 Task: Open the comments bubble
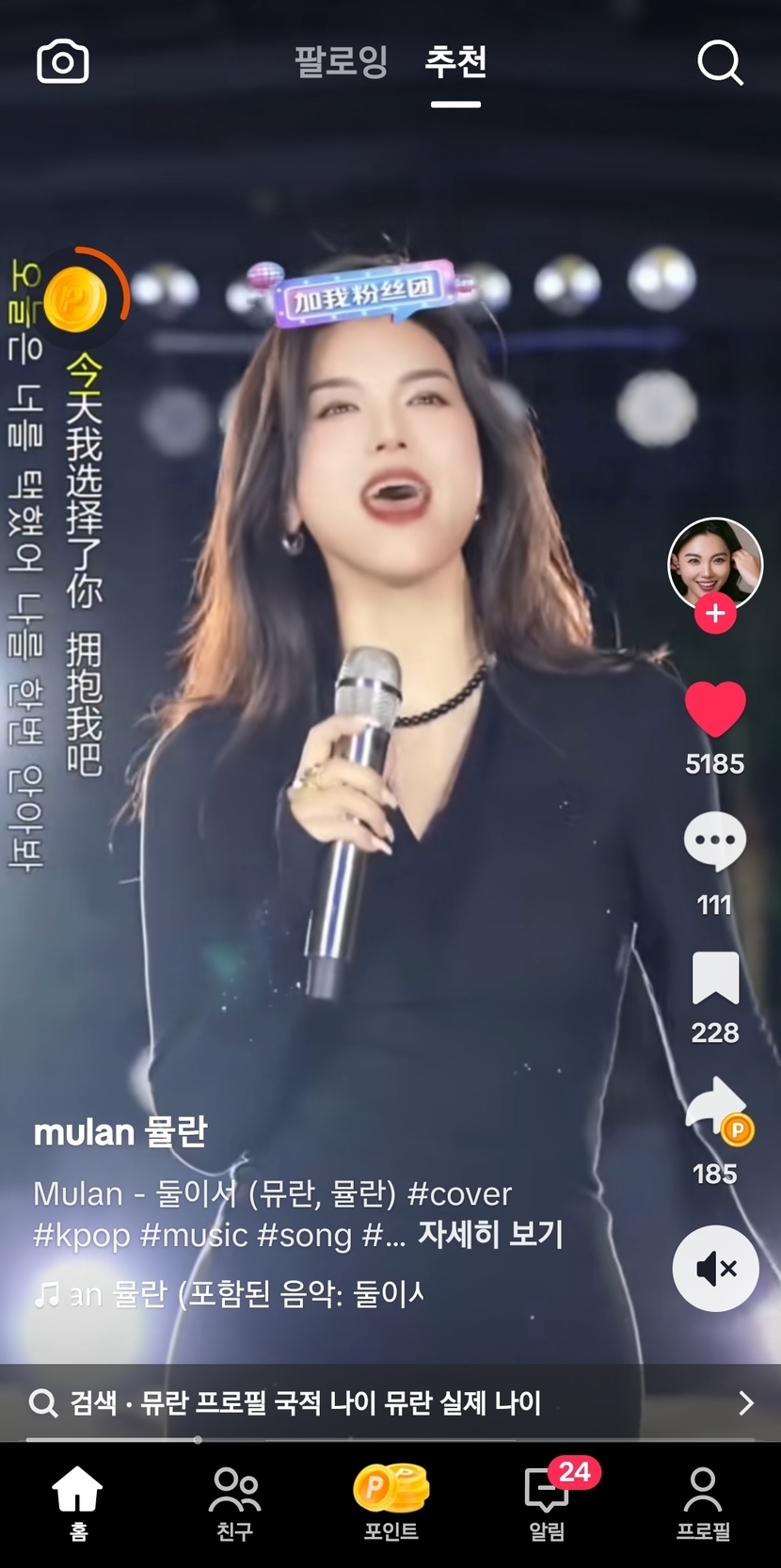pos(715,840)
